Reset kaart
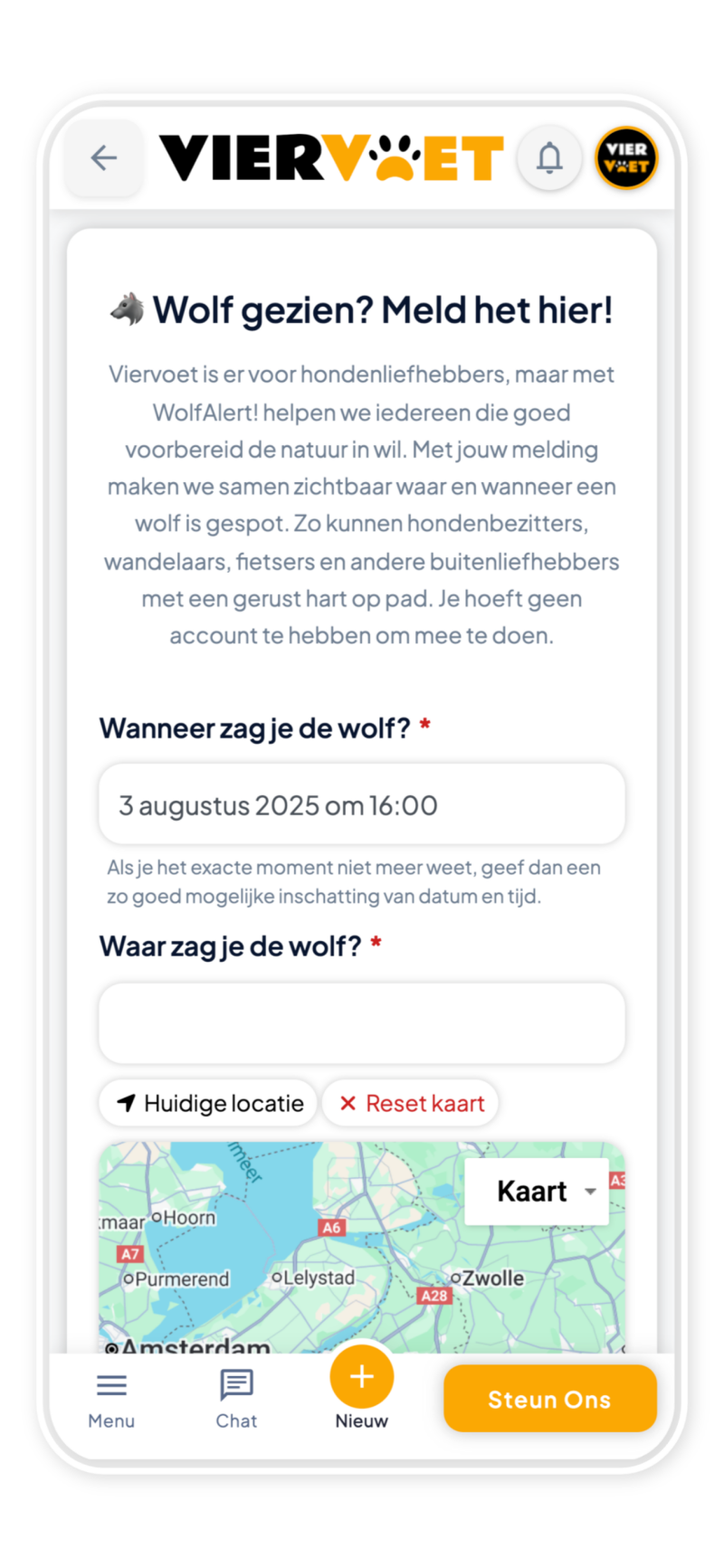This screenshot has width=724, height=1568. click(x=411, y=1103)
